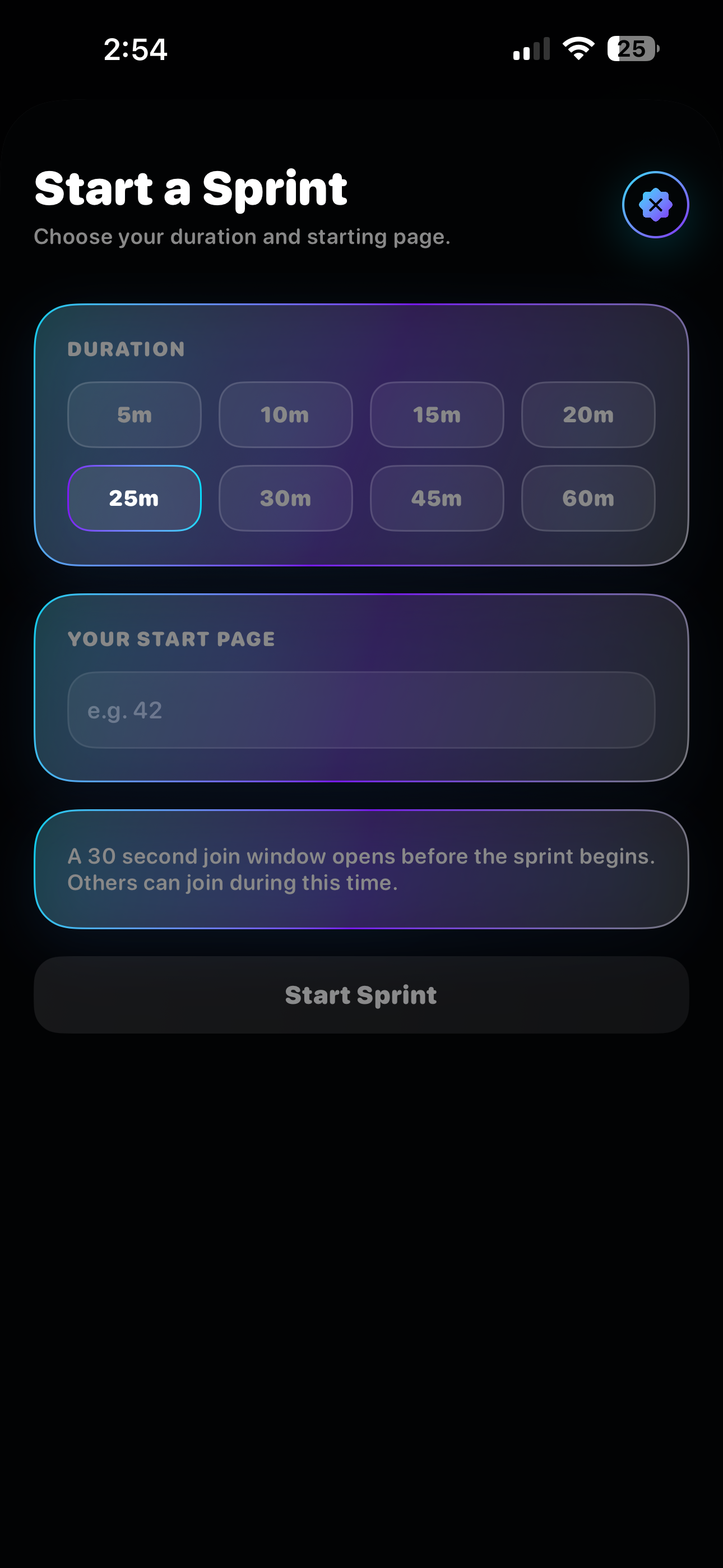Select the 45m duration option
This screenshot has width=723, height=1568.
[437, 498]
